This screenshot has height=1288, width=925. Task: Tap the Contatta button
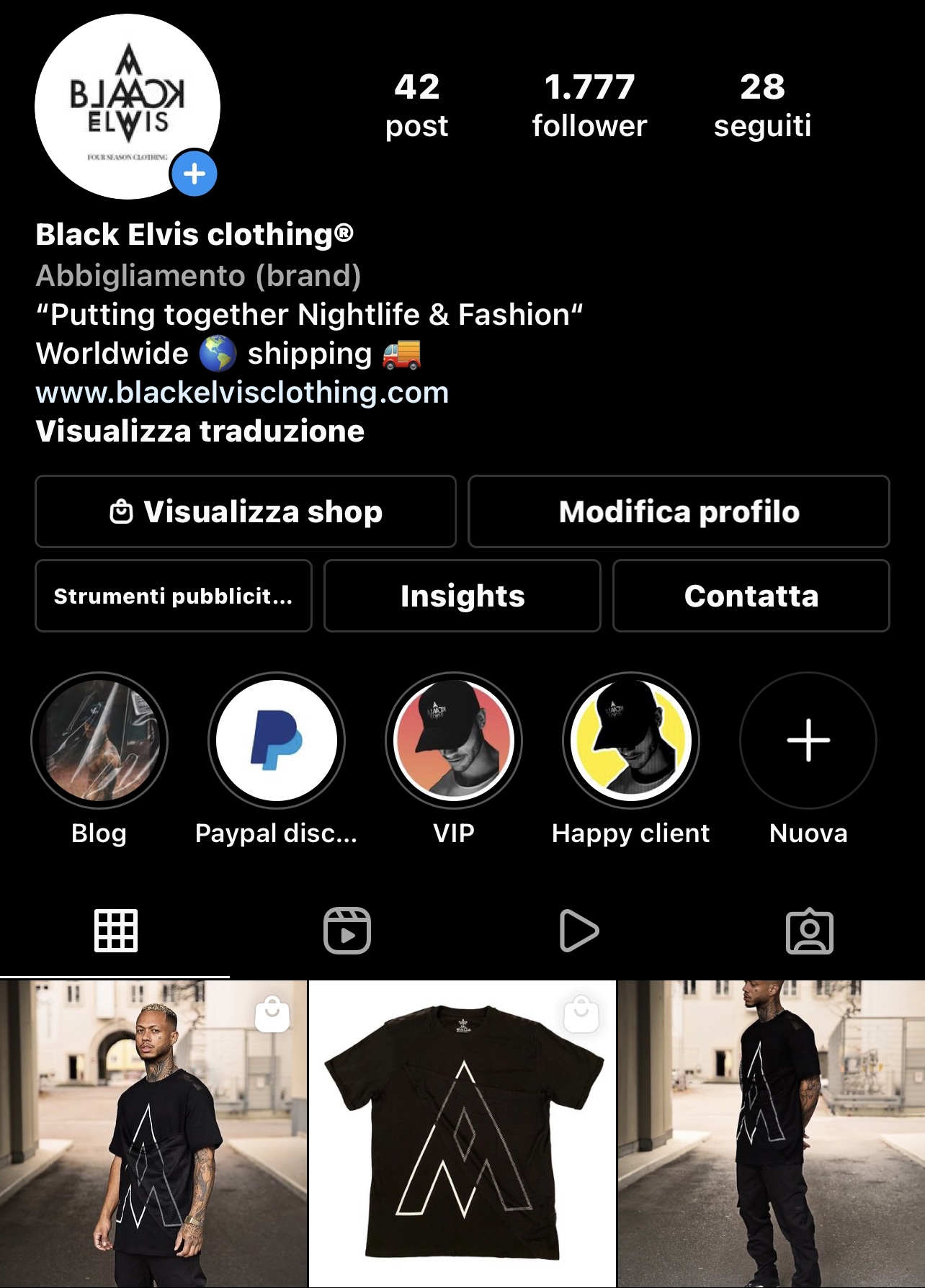[751, 596]
